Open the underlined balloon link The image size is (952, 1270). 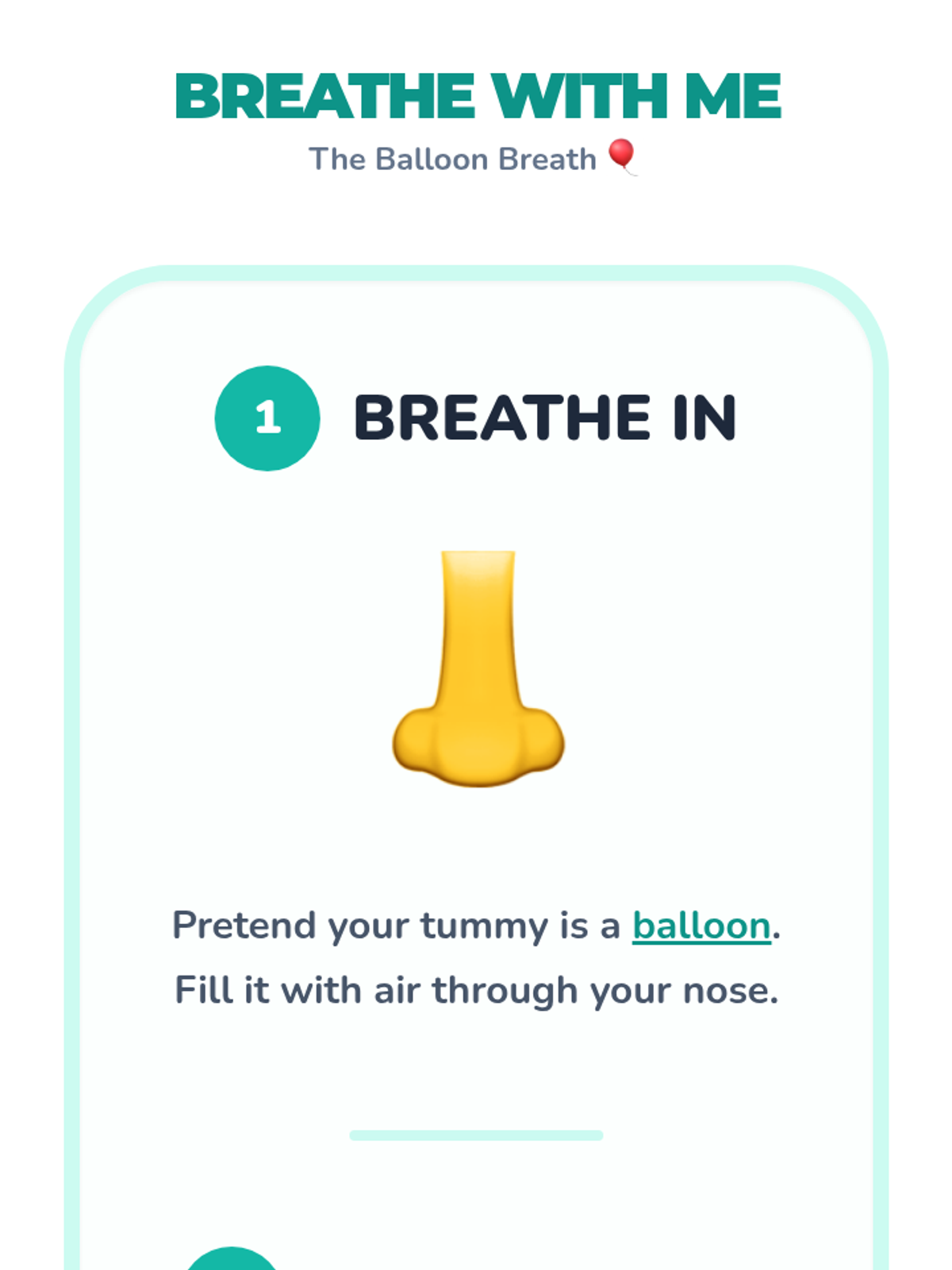click(x=701, y=926)
